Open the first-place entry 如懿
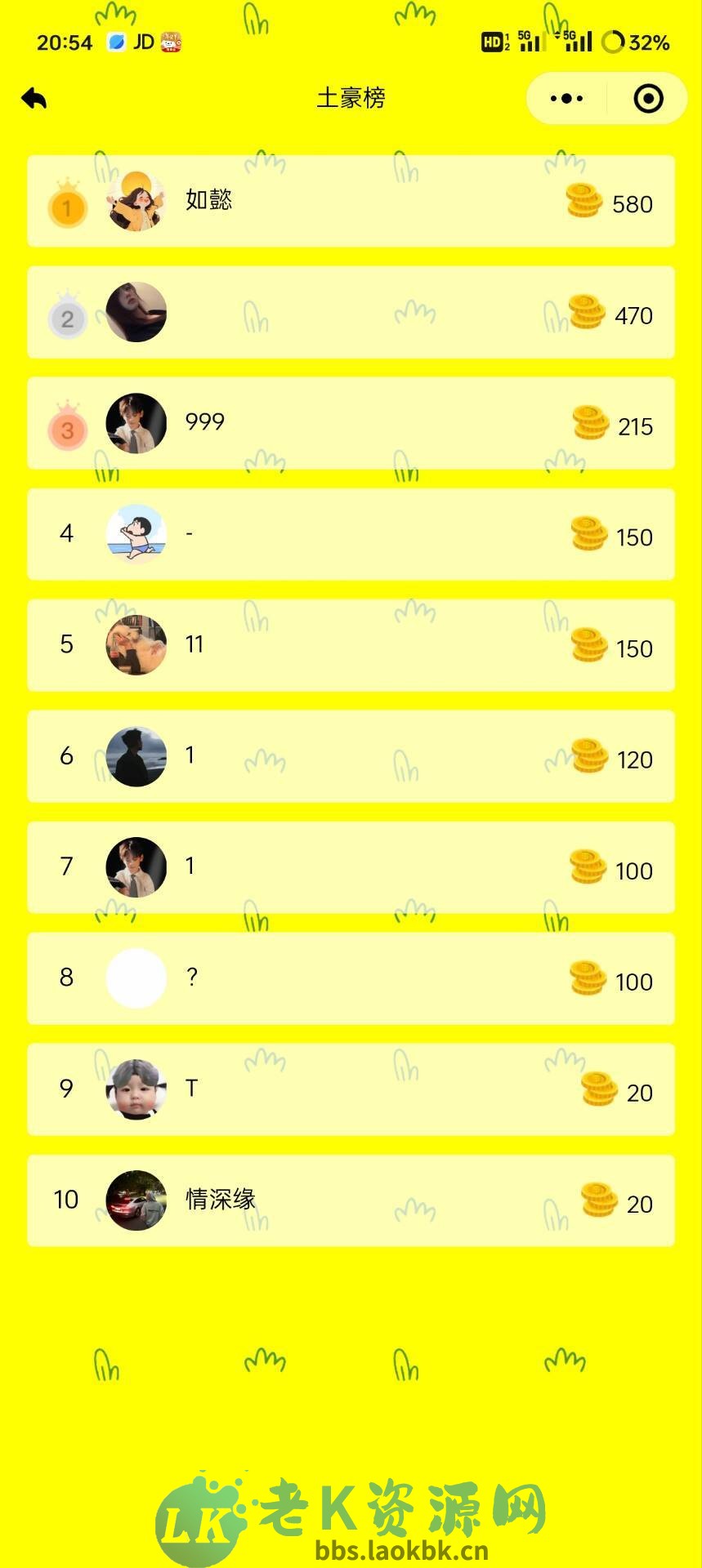 [x=351, y=201]
